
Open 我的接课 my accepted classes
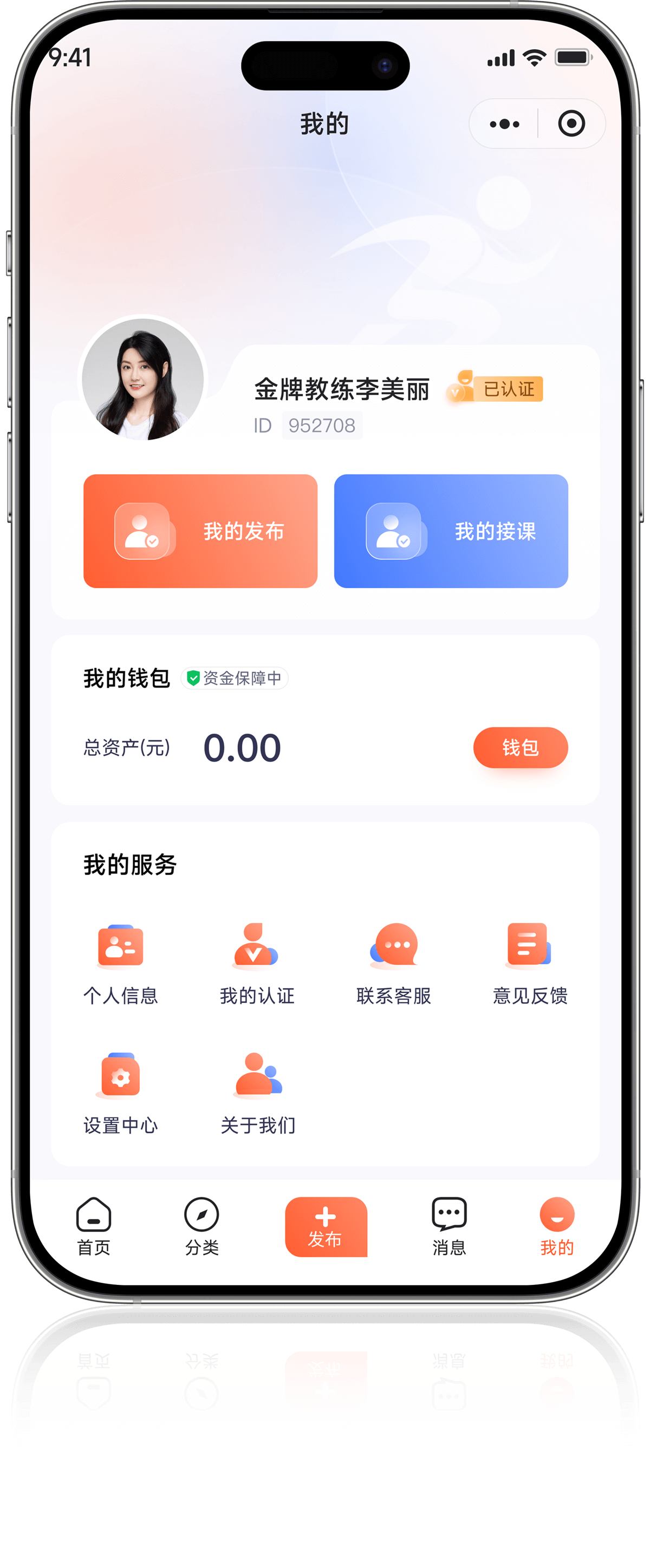coord(451,530)
